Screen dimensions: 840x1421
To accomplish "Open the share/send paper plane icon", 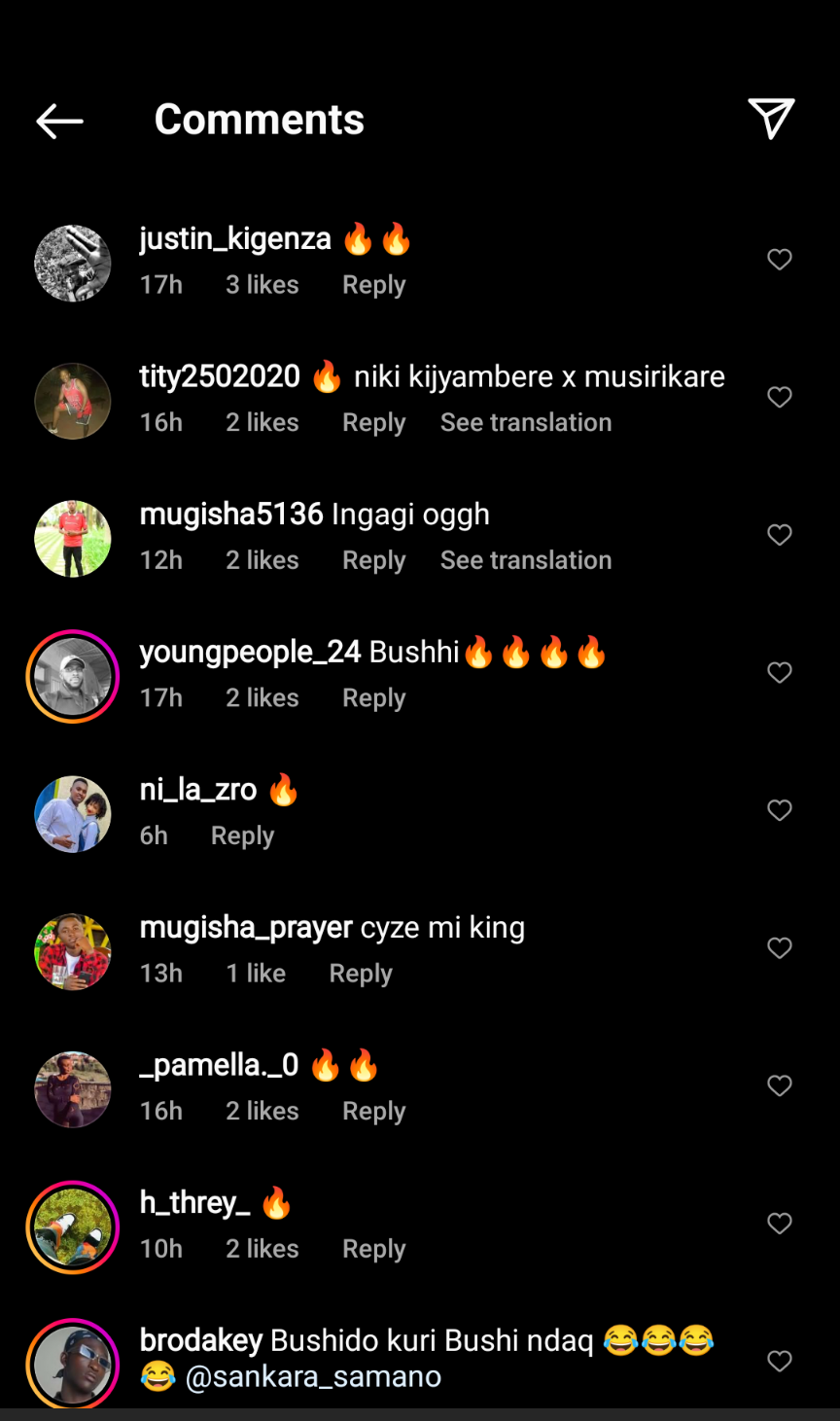I will (x=771, y=119).
